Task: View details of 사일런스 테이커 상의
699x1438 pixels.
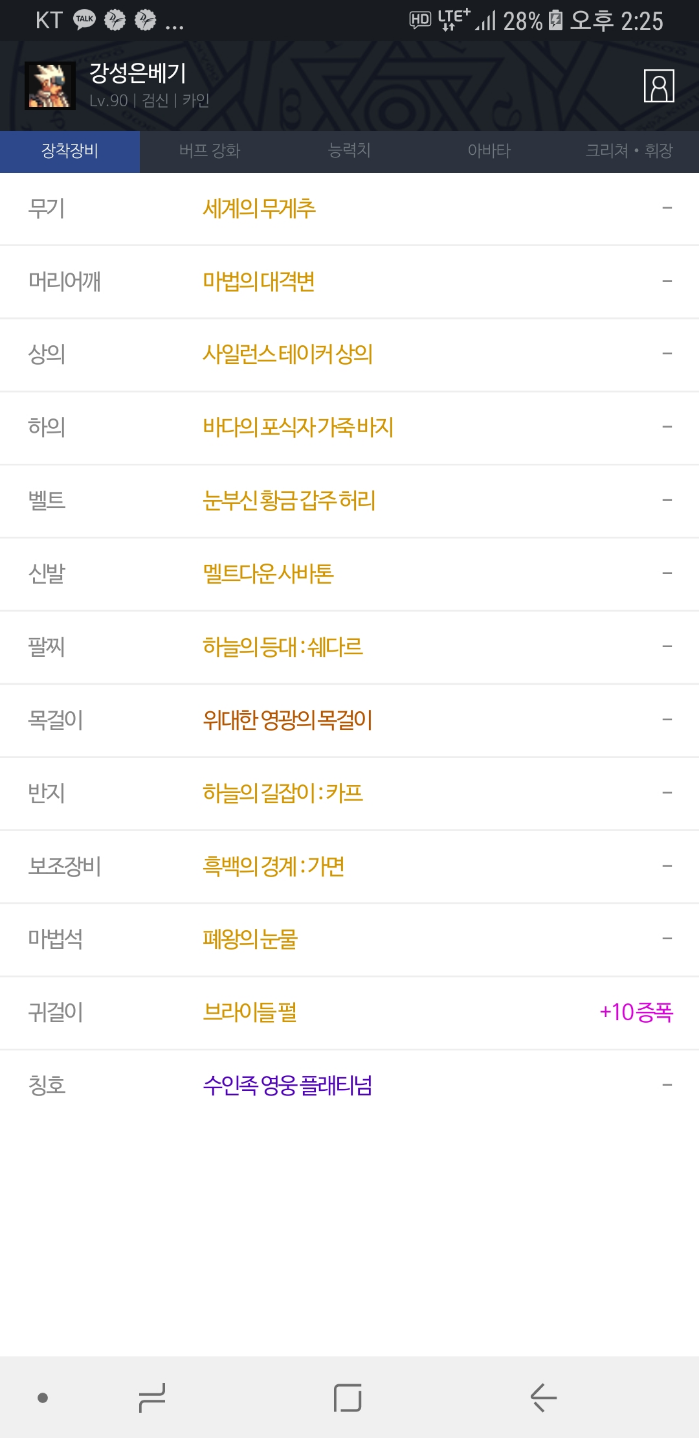Action: click(287, 354)
